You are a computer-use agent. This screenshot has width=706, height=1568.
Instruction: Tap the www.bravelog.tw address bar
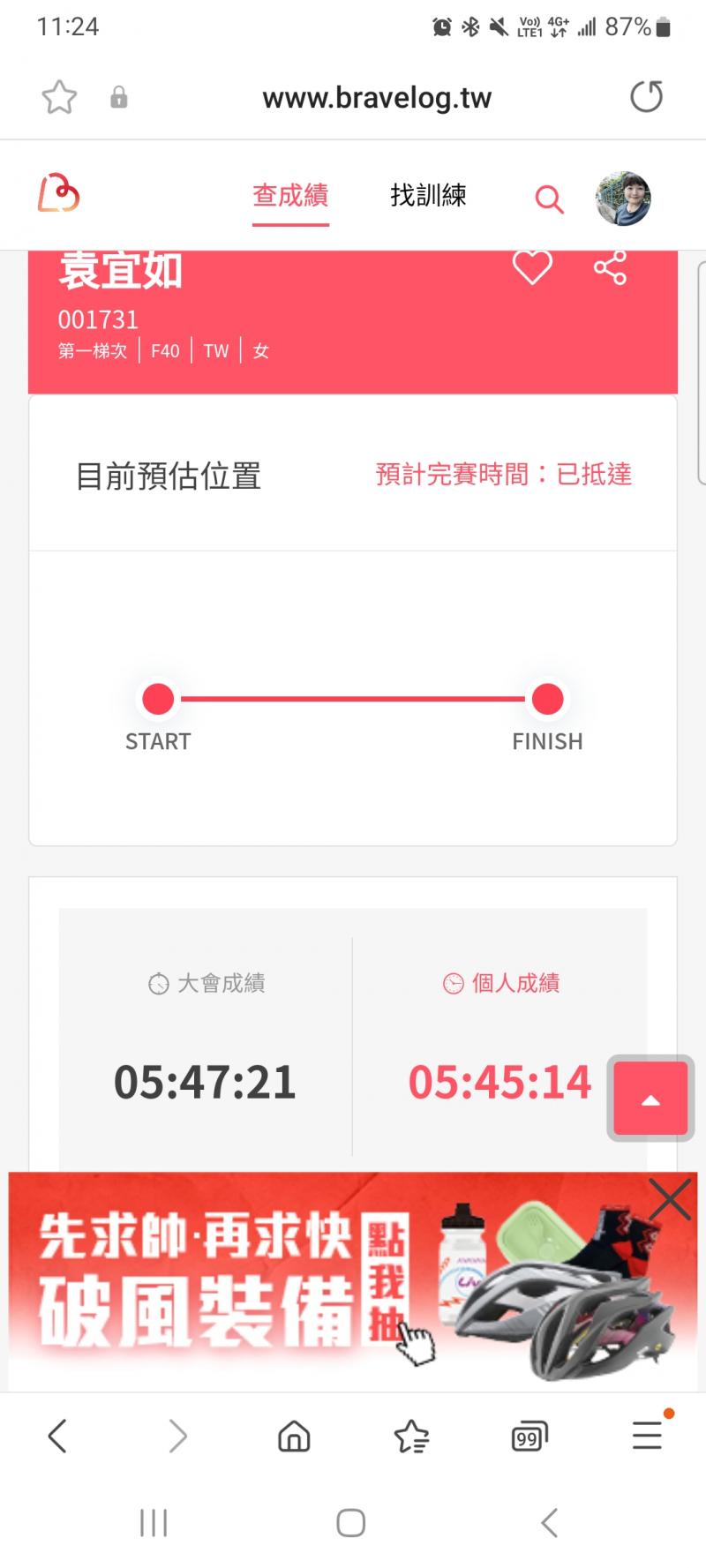pos(377,97)
